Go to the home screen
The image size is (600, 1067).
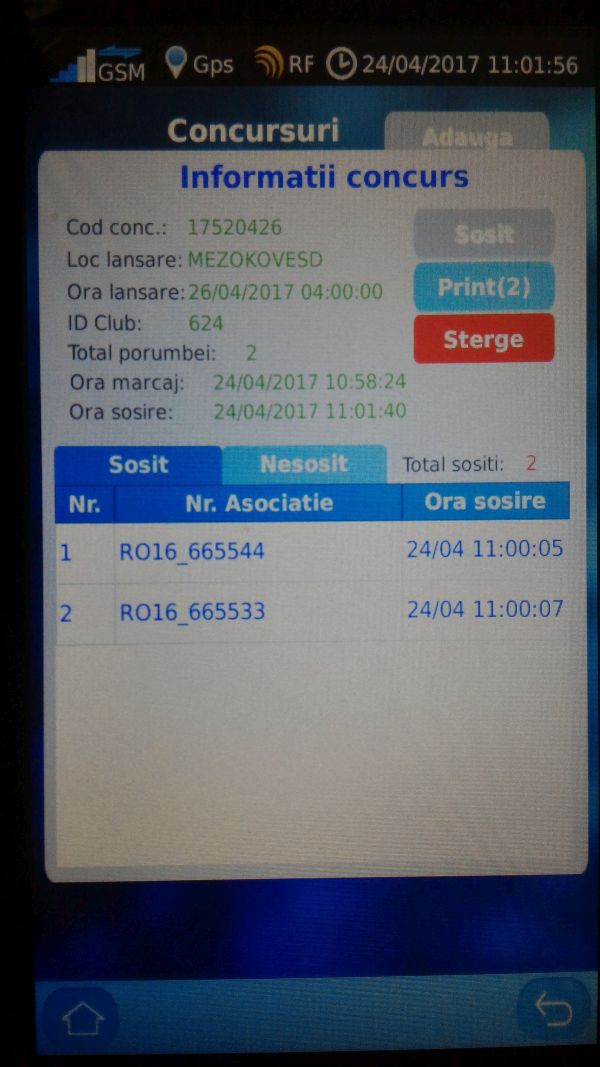pyautogui.click(x=83, y=1017)
